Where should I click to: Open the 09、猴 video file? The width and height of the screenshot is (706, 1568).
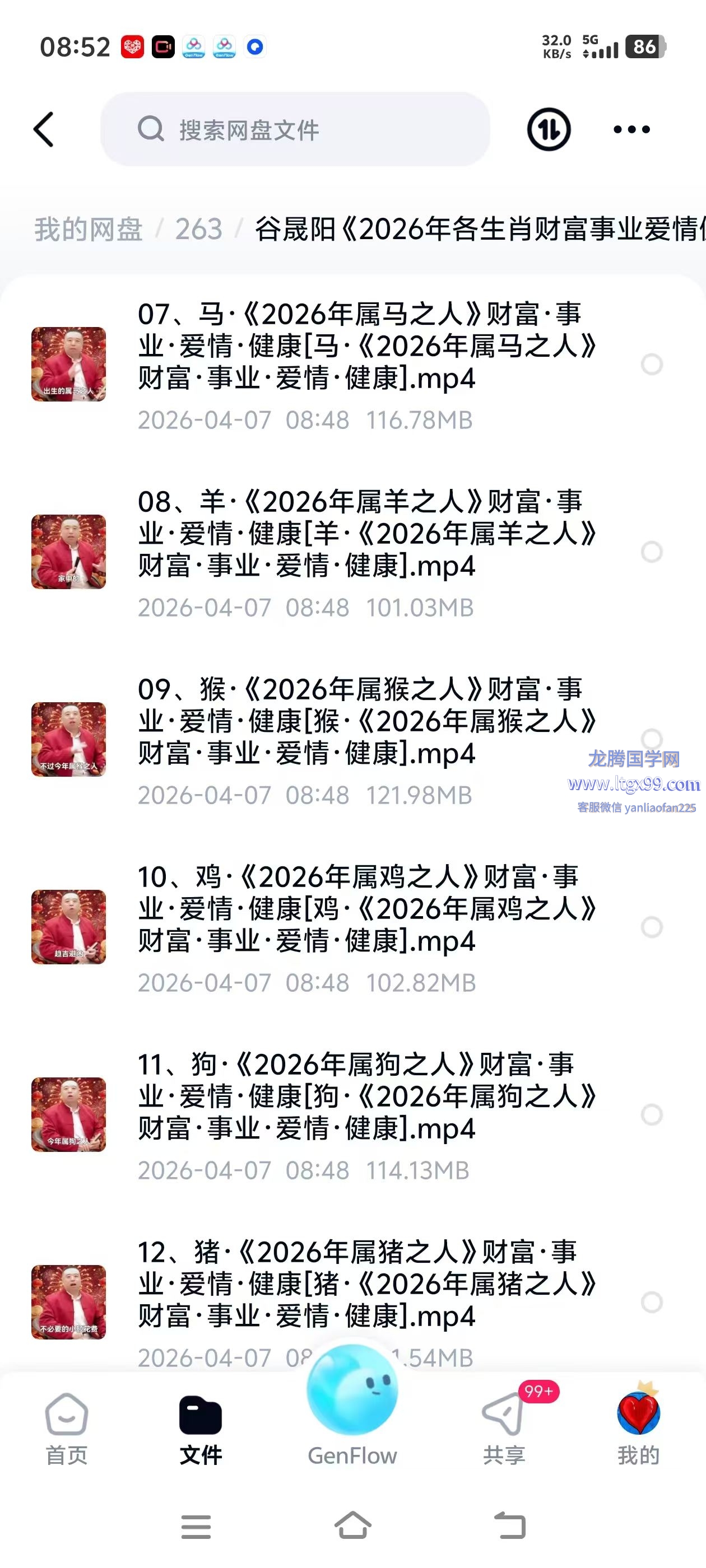365,722
